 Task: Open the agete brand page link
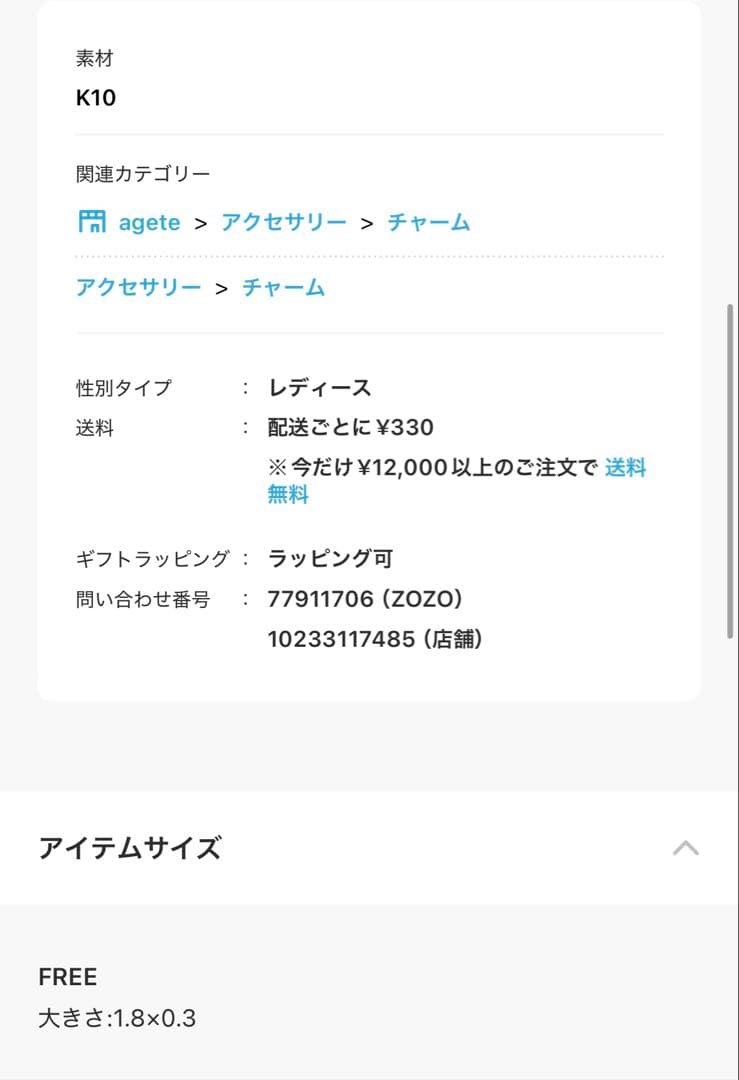[x=148, y=222]
